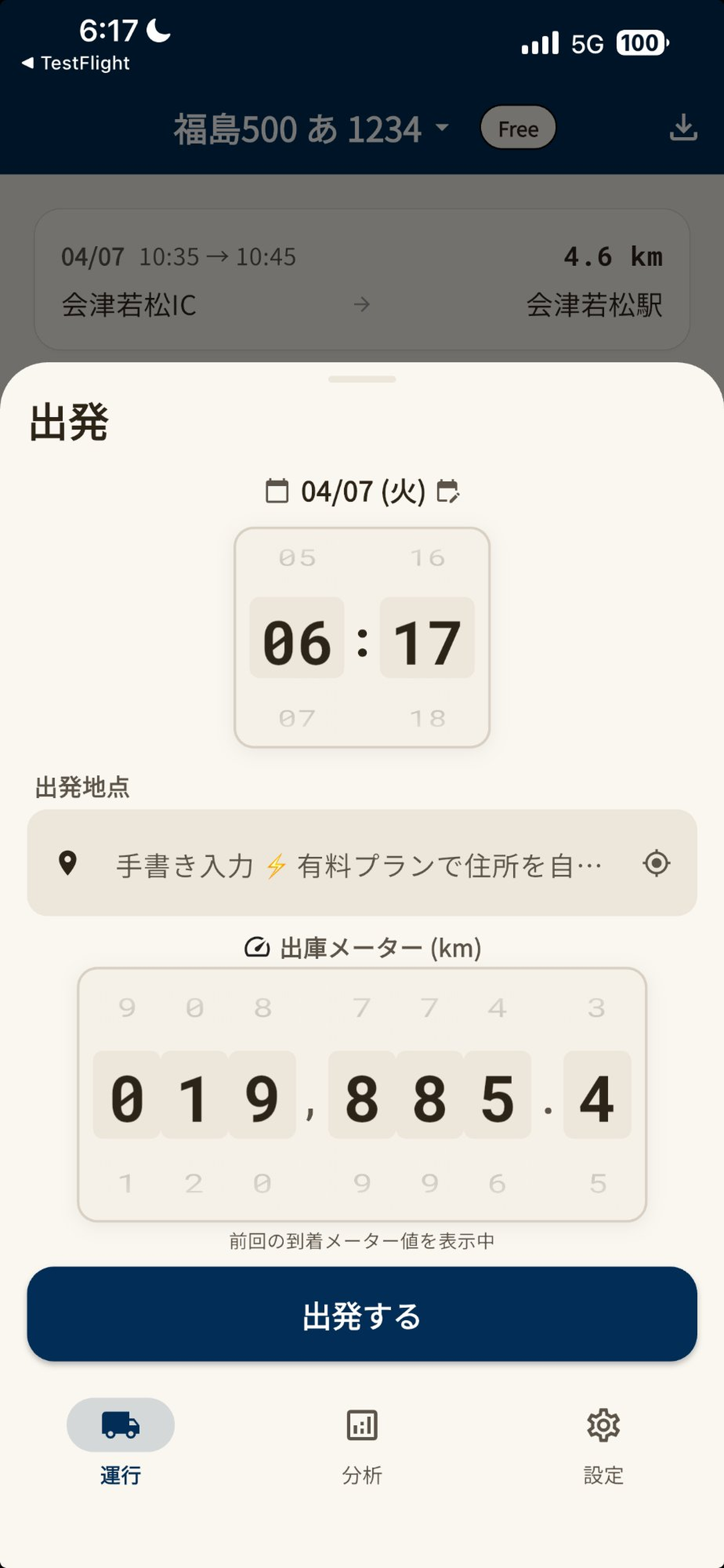Select hour 05 on the time picker wheel
Viewport: 724px width, 1568px height.
(x=296, y=558)
